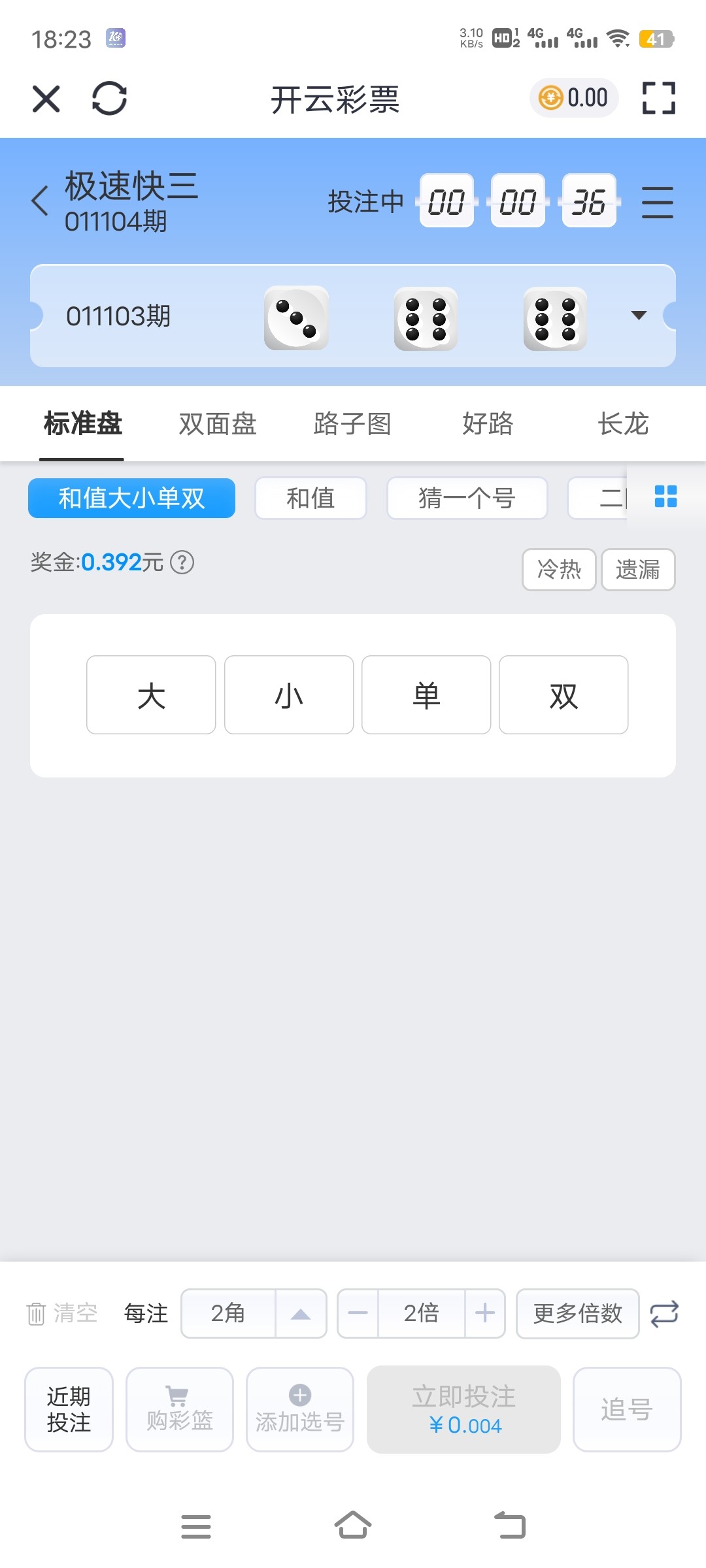Enter fullscreen mode
This screenshot has width=706, height=1568.
click(658, 99)
